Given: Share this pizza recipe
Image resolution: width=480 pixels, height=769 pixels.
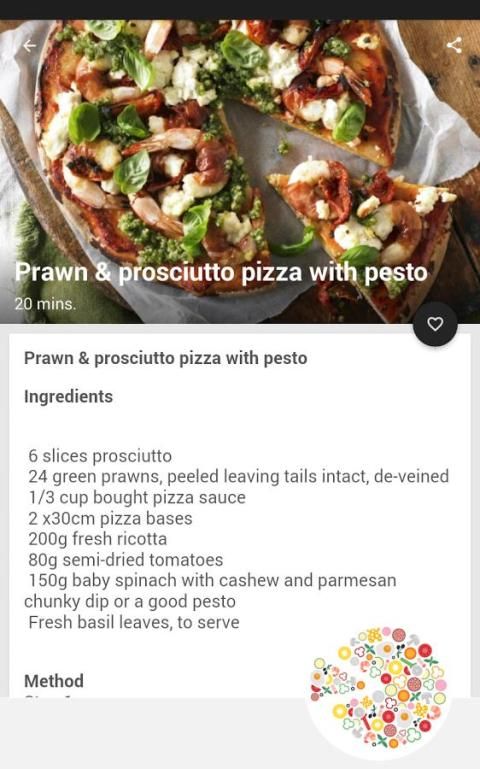Looking at the screenshot, I should pyautogui.click(x=454, y=45).
